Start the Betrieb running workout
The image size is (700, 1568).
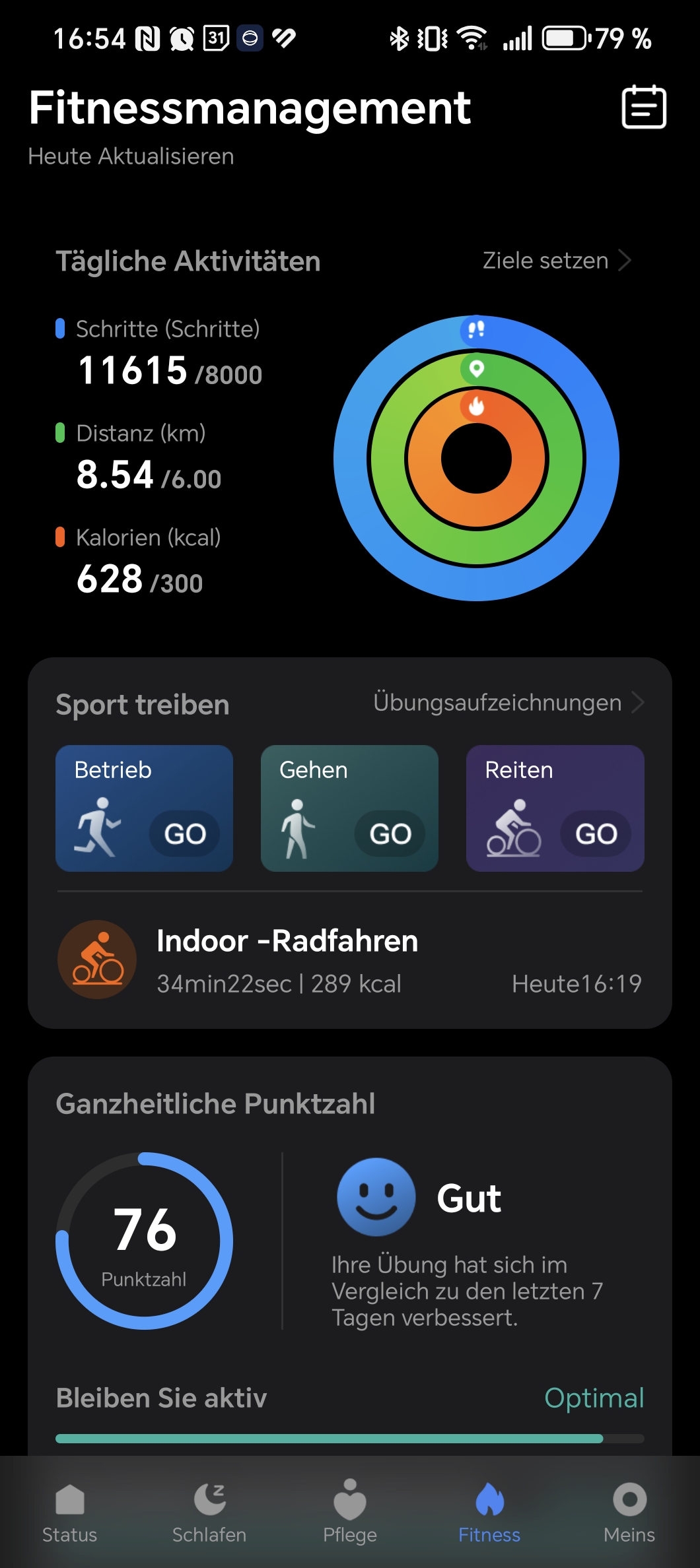184,833
